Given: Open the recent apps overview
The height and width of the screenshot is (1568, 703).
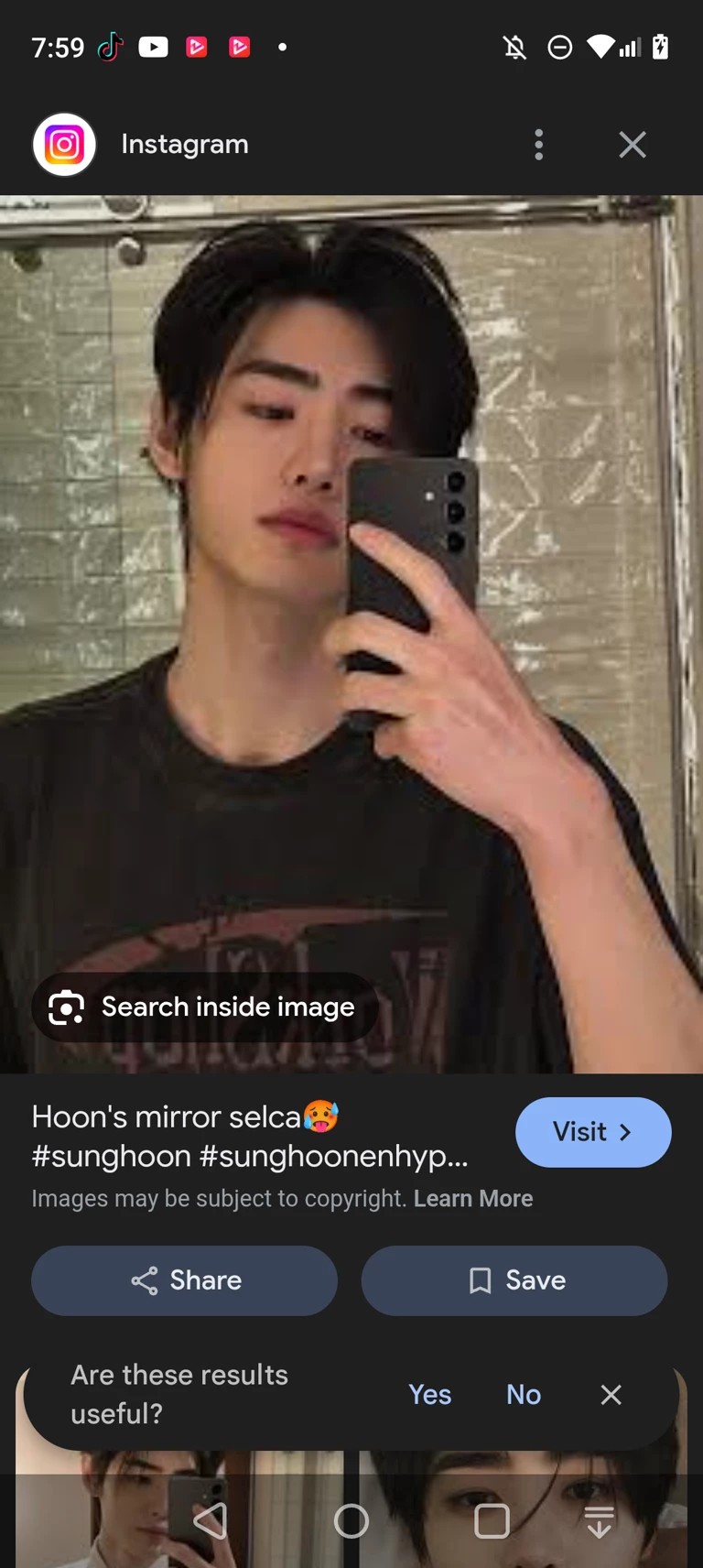Looking at the screenshot, I should click(492, 1521).
